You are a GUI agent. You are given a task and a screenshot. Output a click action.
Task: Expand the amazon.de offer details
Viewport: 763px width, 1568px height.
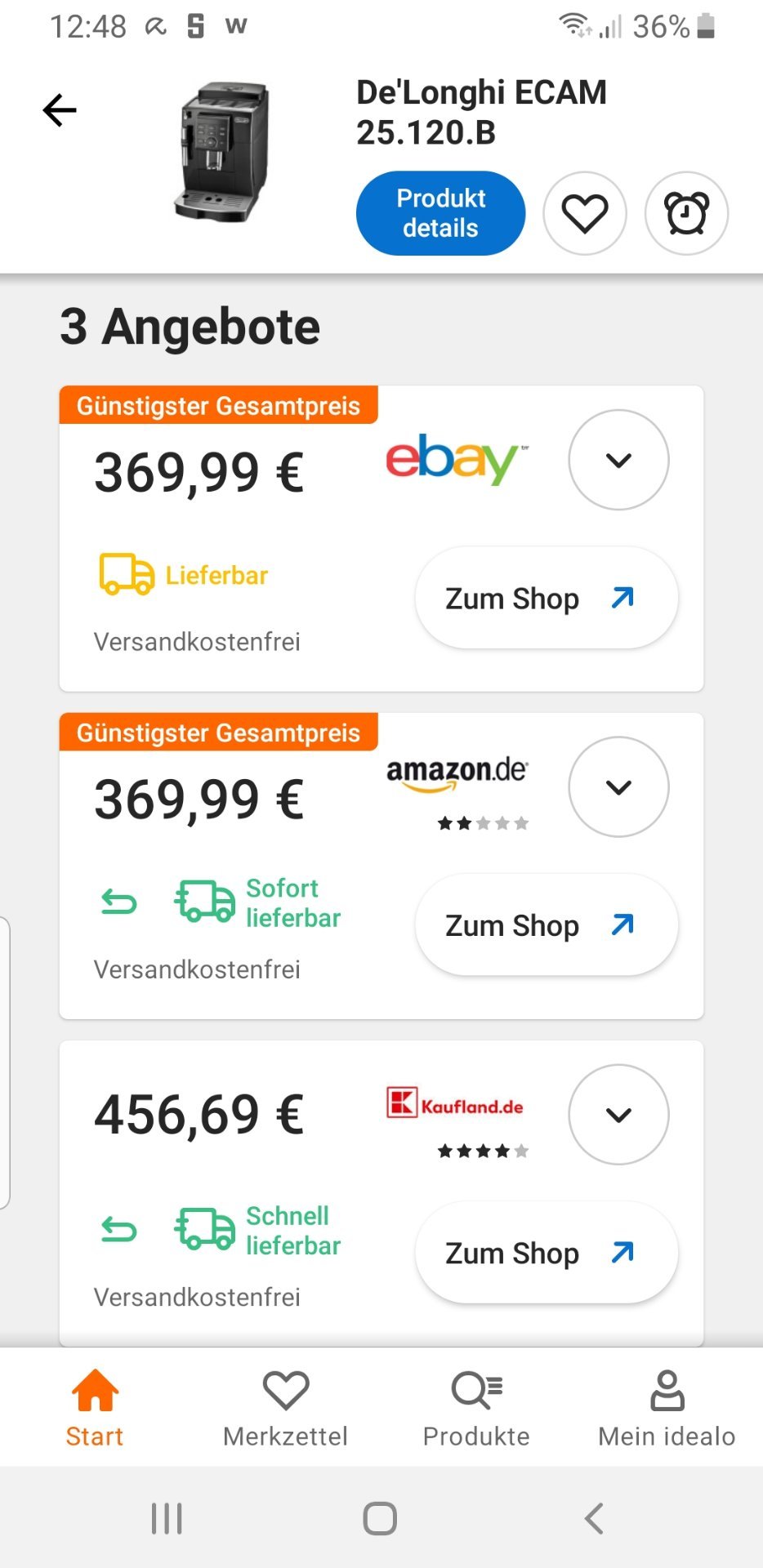point(618,787)
